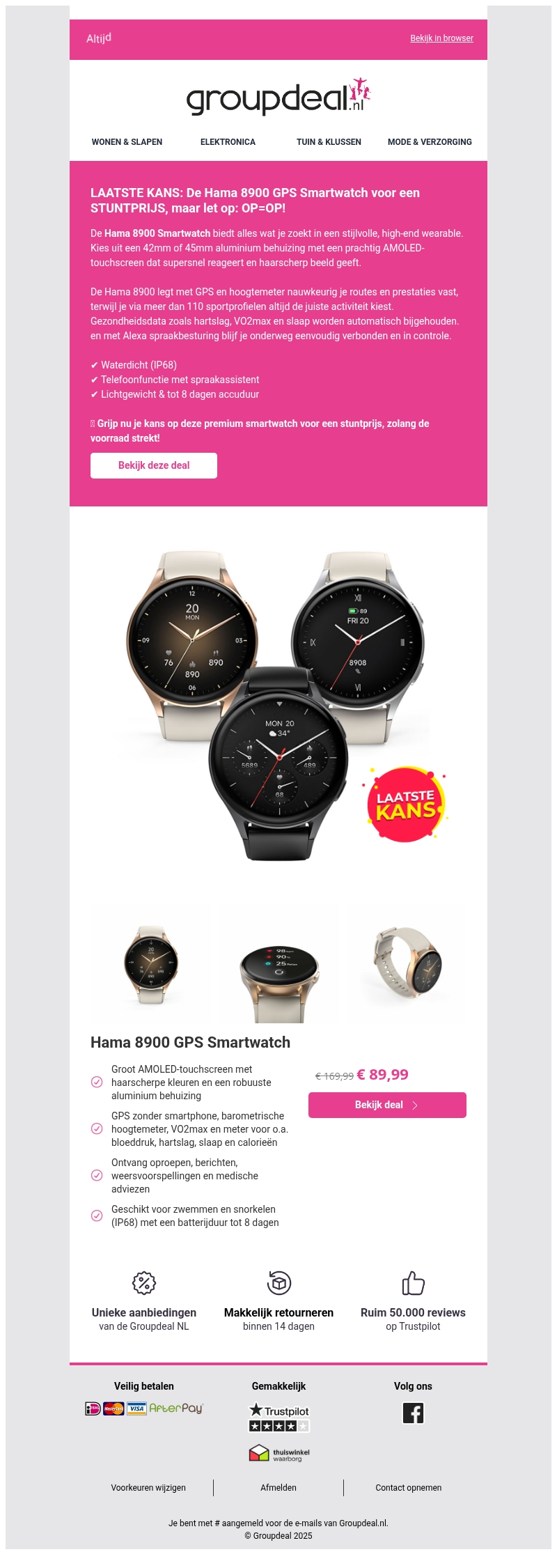This screenshot has width=557, height=1568.
Task: Tap the 'Bekijk deze deal' button
Action: (x=154, y=465)
